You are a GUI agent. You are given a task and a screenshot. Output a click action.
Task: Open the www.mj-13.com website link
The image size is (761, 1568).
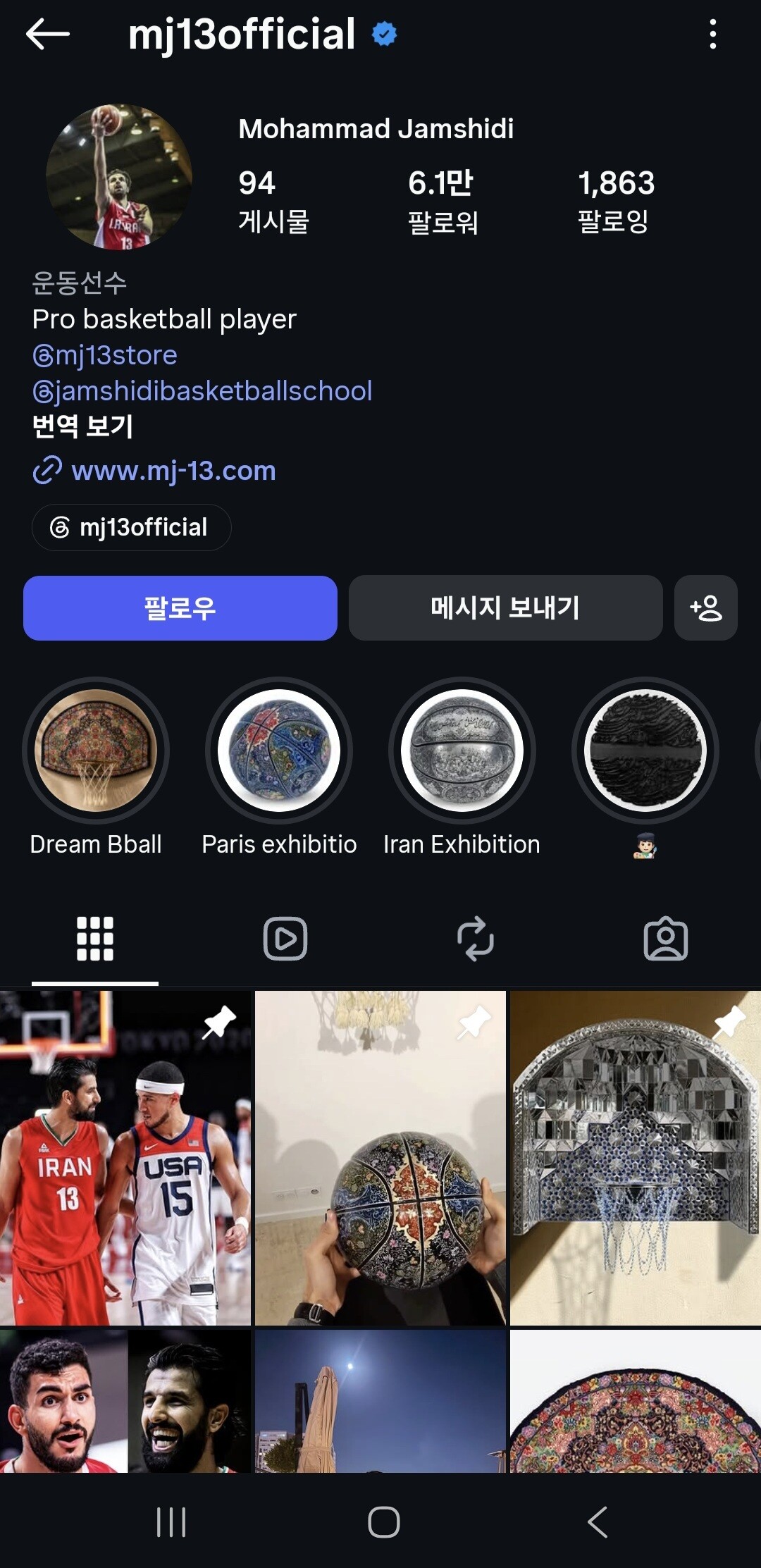point(154,471)
